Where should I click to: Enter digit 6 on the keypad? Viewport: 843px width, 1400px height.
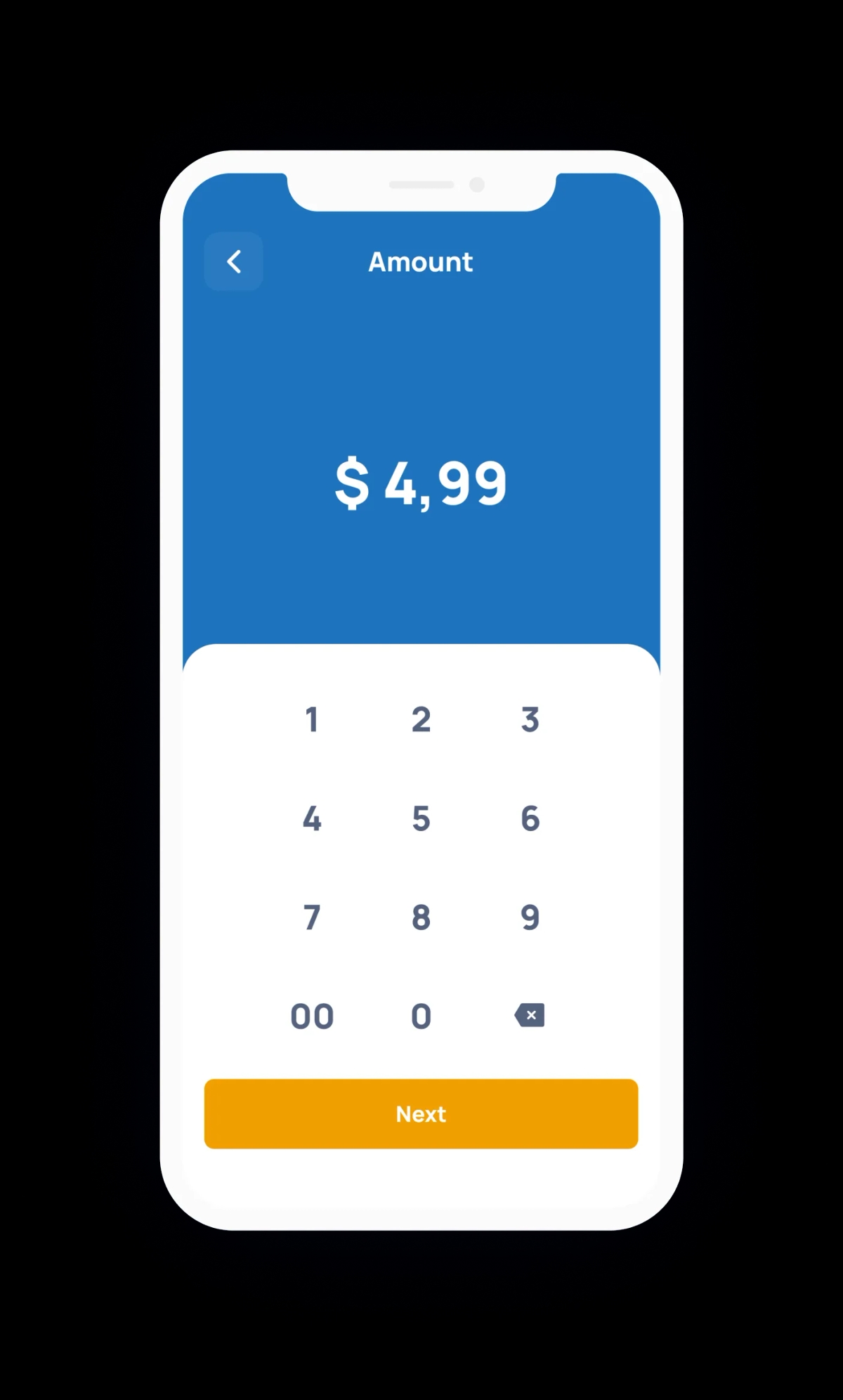coord(530,818)
